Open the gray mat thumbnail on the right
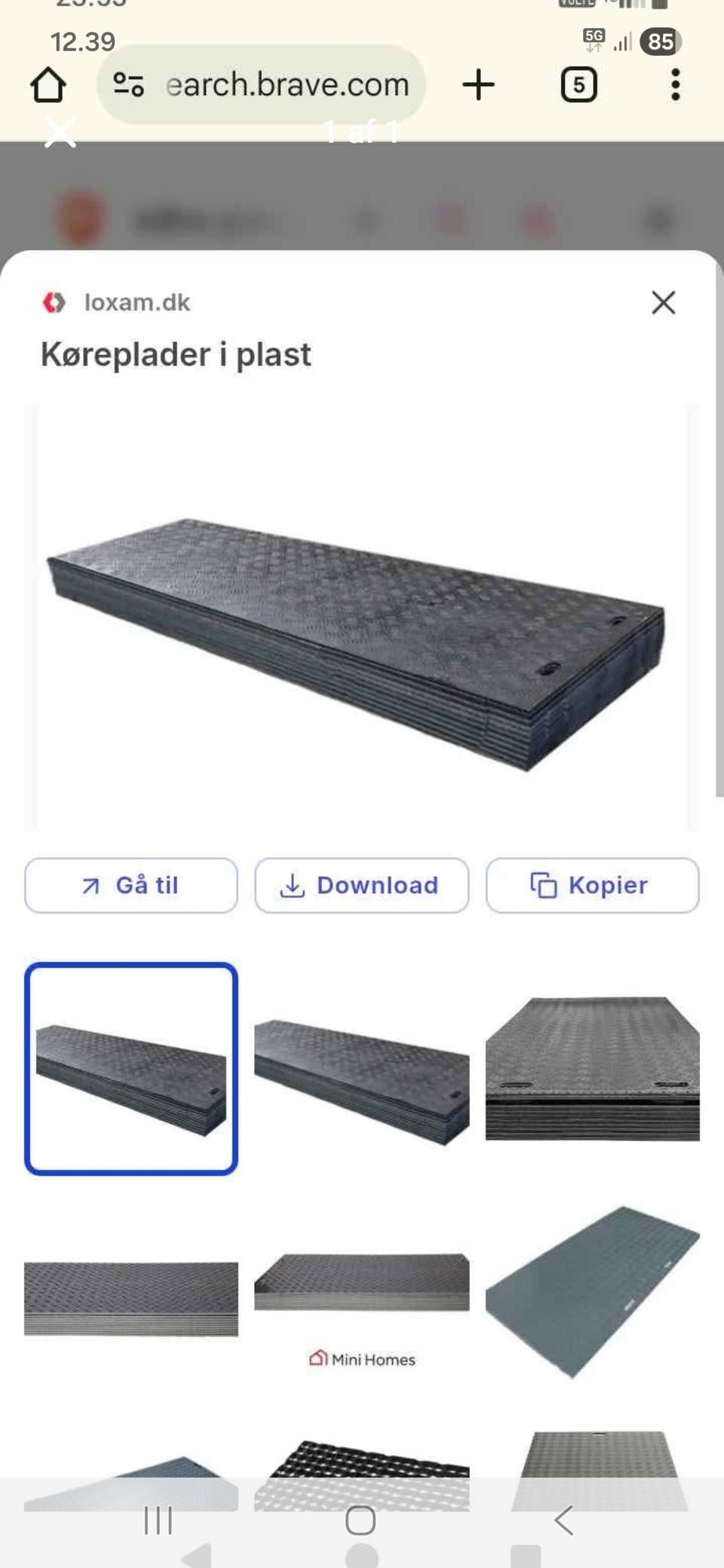Image resolution: width=724 pixels, height=1568 pixels. (600, 1297)
